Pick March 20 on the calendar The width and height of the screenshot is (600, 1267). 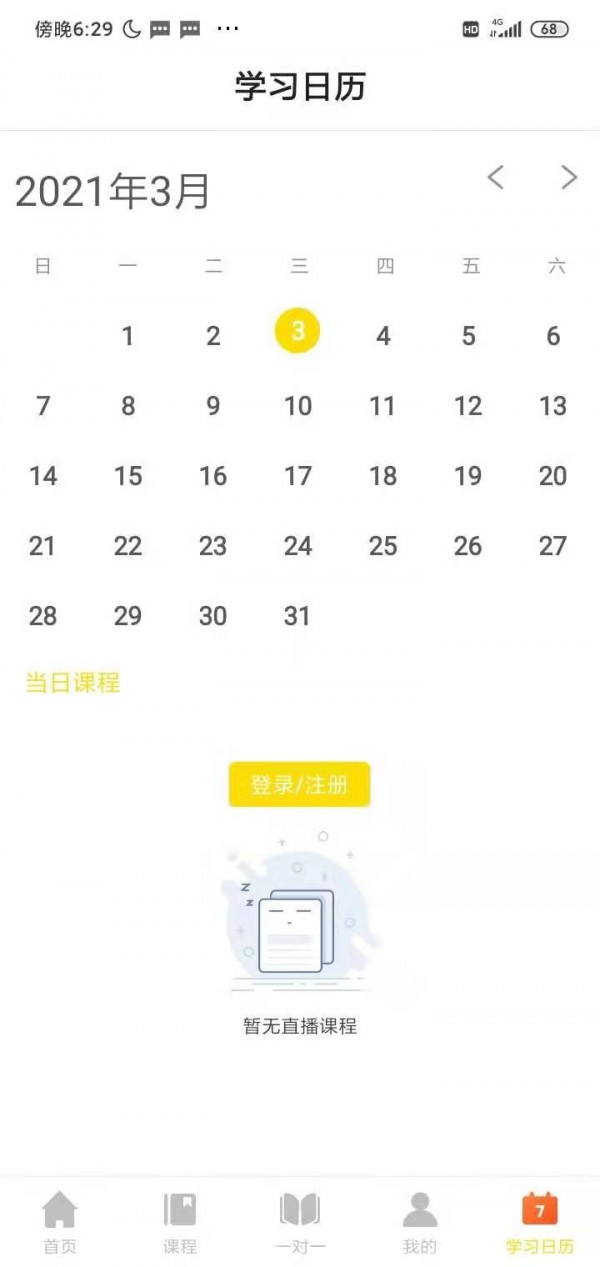tap(553, 476)
